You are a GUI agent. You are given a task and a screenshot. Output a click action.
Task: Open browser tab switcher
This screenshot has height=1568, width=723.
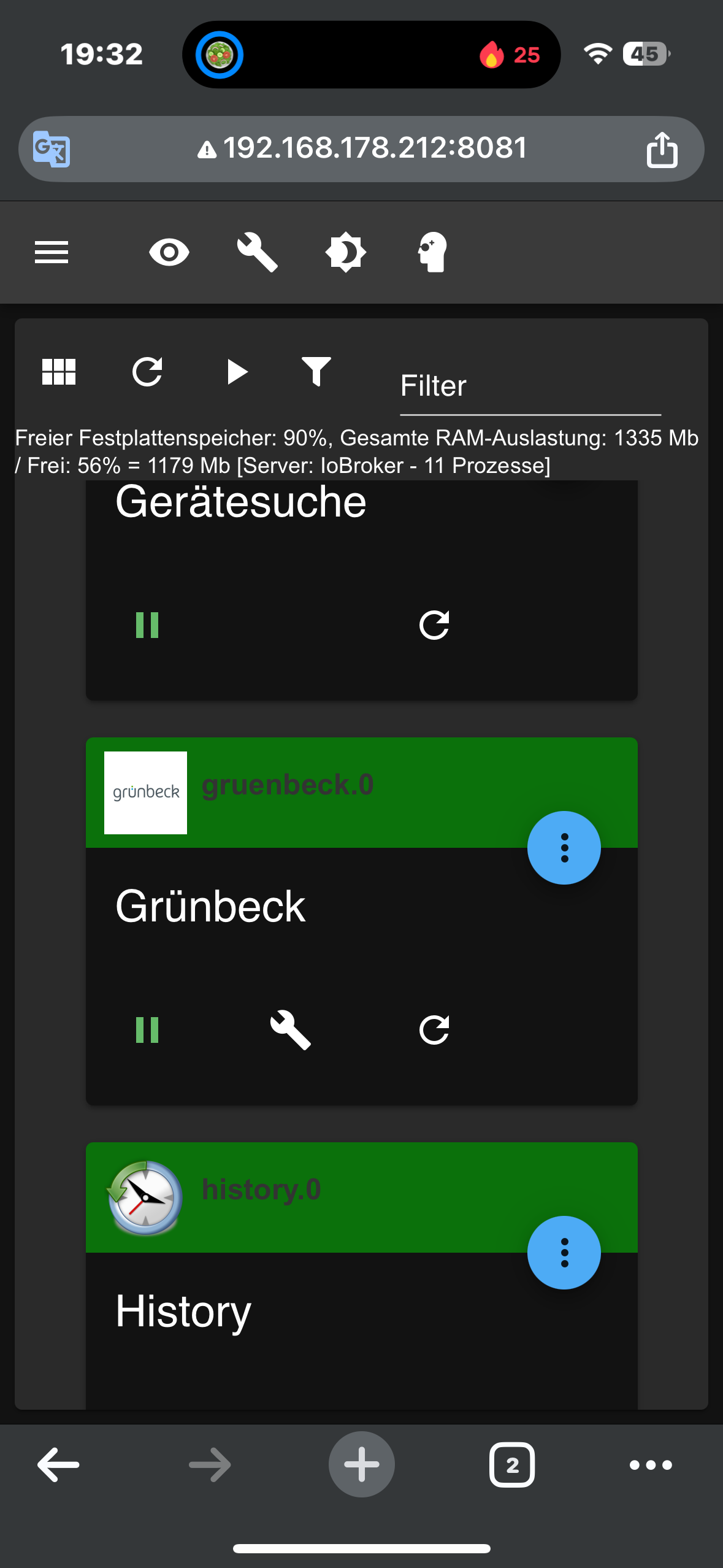512,1465
